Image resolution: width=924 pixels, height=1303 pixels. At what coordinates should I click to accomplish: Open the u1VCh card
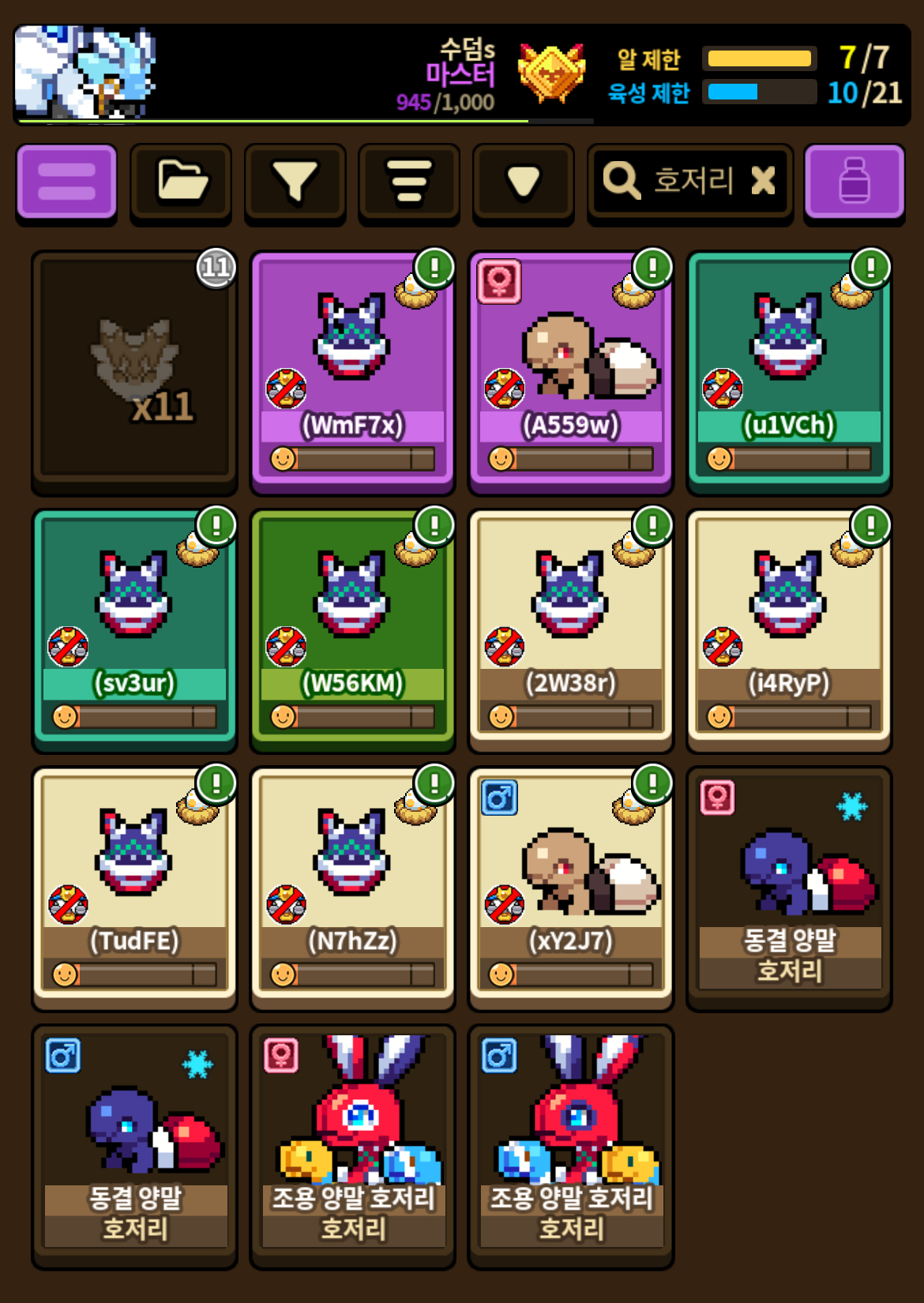(789, 371)
